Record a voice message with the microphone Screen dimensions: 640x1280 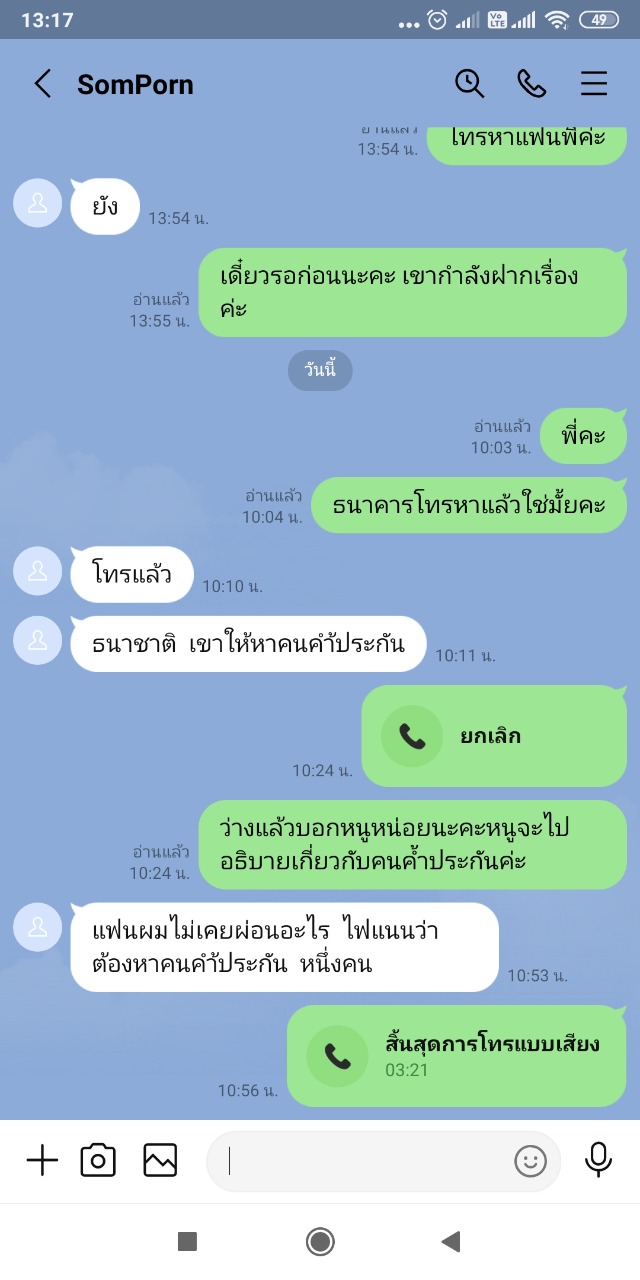[598, 1160]
